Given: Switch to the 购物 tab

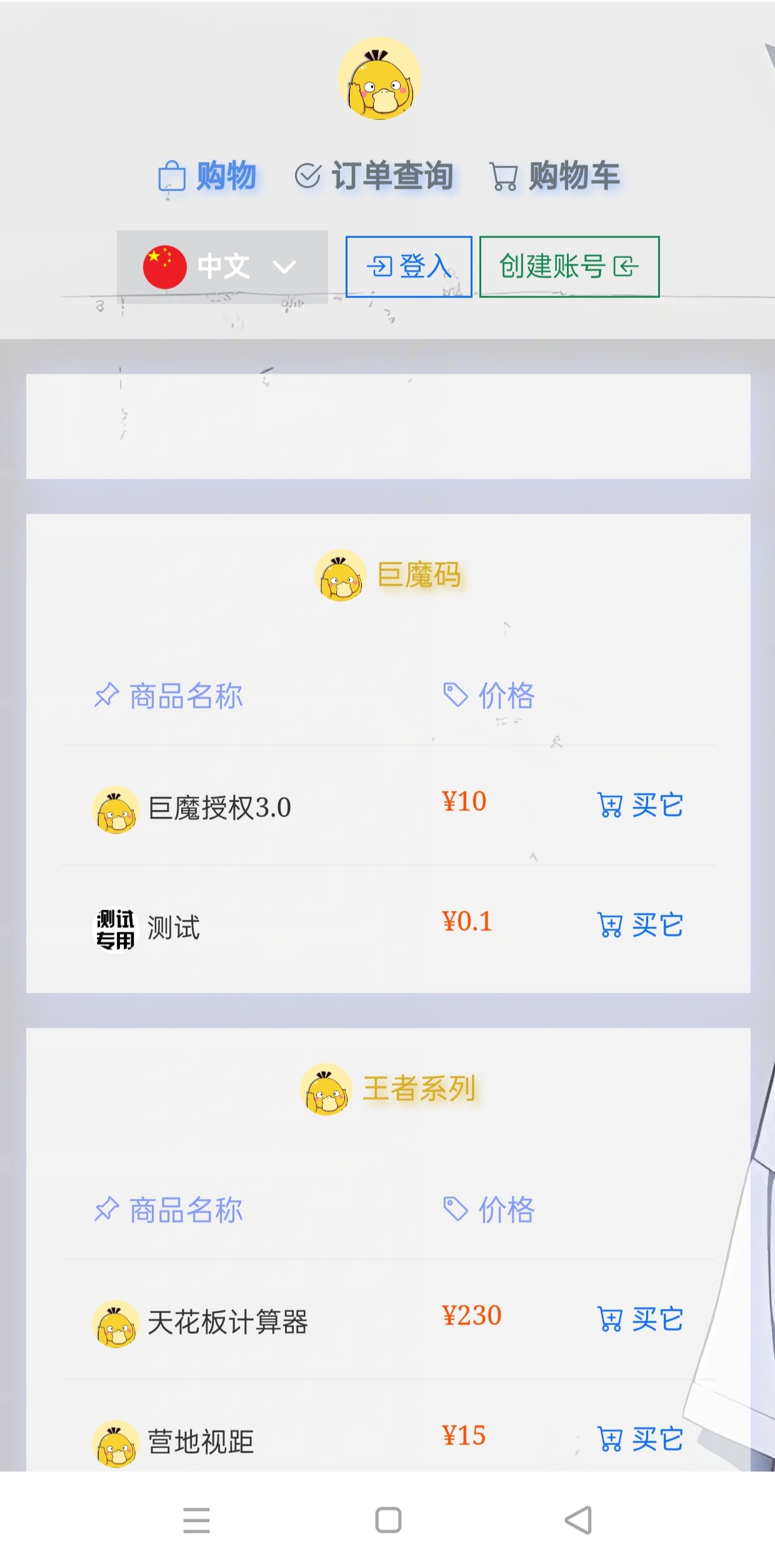Looking at the screenshot, I should coord(207,176).
